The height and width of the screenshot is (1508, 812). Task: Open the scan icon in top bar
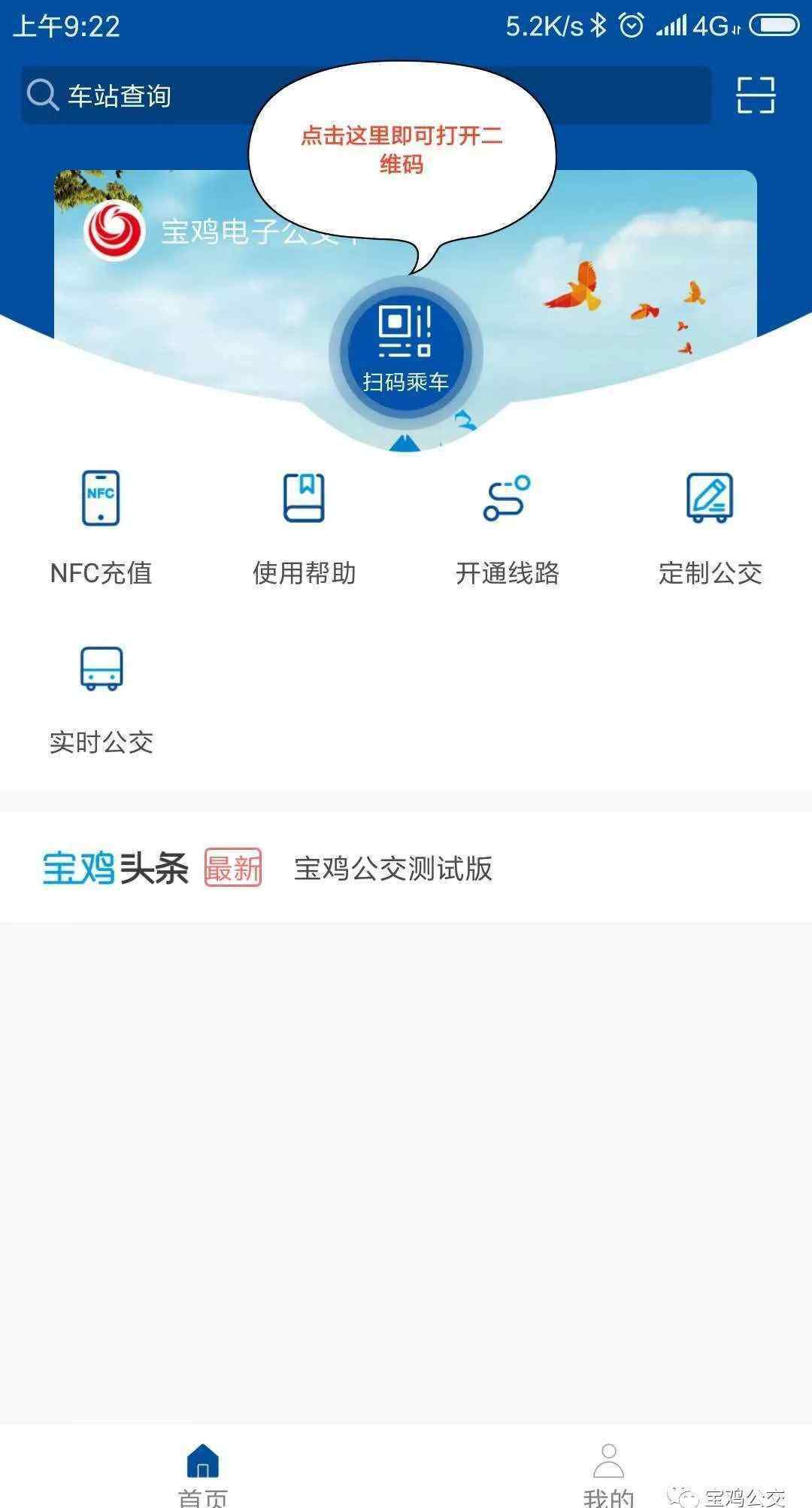click(x=755, y=96)
